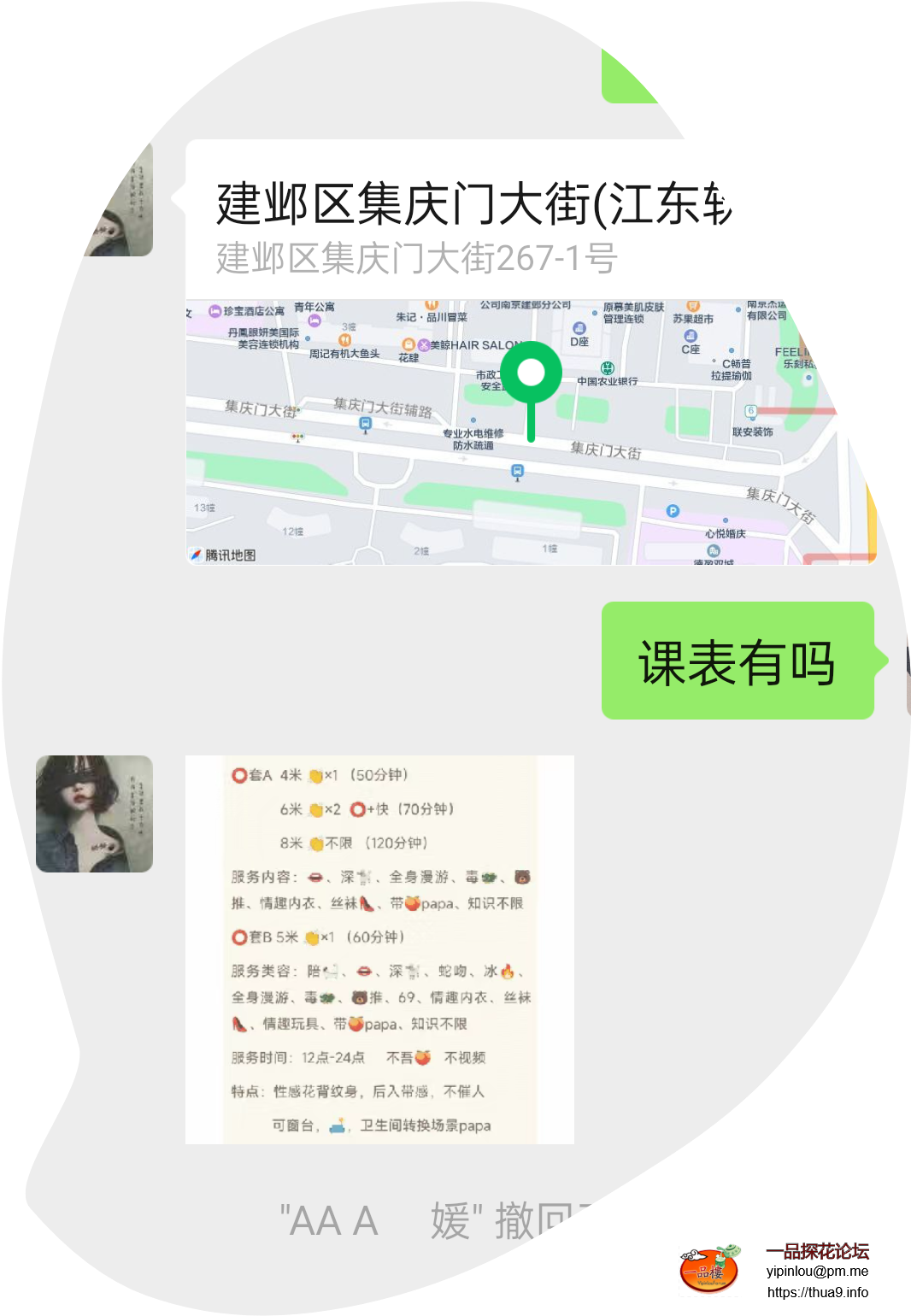The height and width of the screenshot is (1316, 911).
Task: Click the bus stop icon on 集庆门大街
Action: click(x=516, y=470)
